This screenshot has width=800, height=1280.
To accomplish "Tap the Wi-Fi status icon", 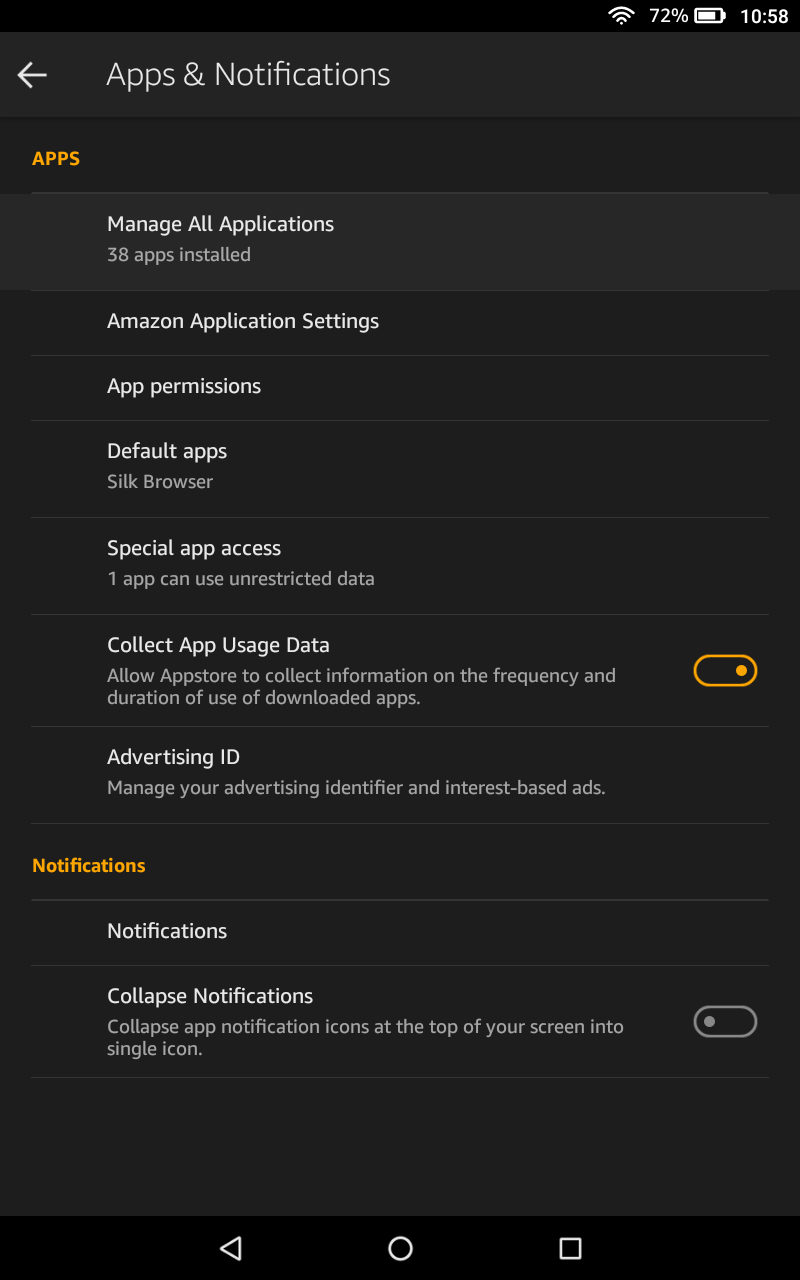I will (x=622, y=15).
